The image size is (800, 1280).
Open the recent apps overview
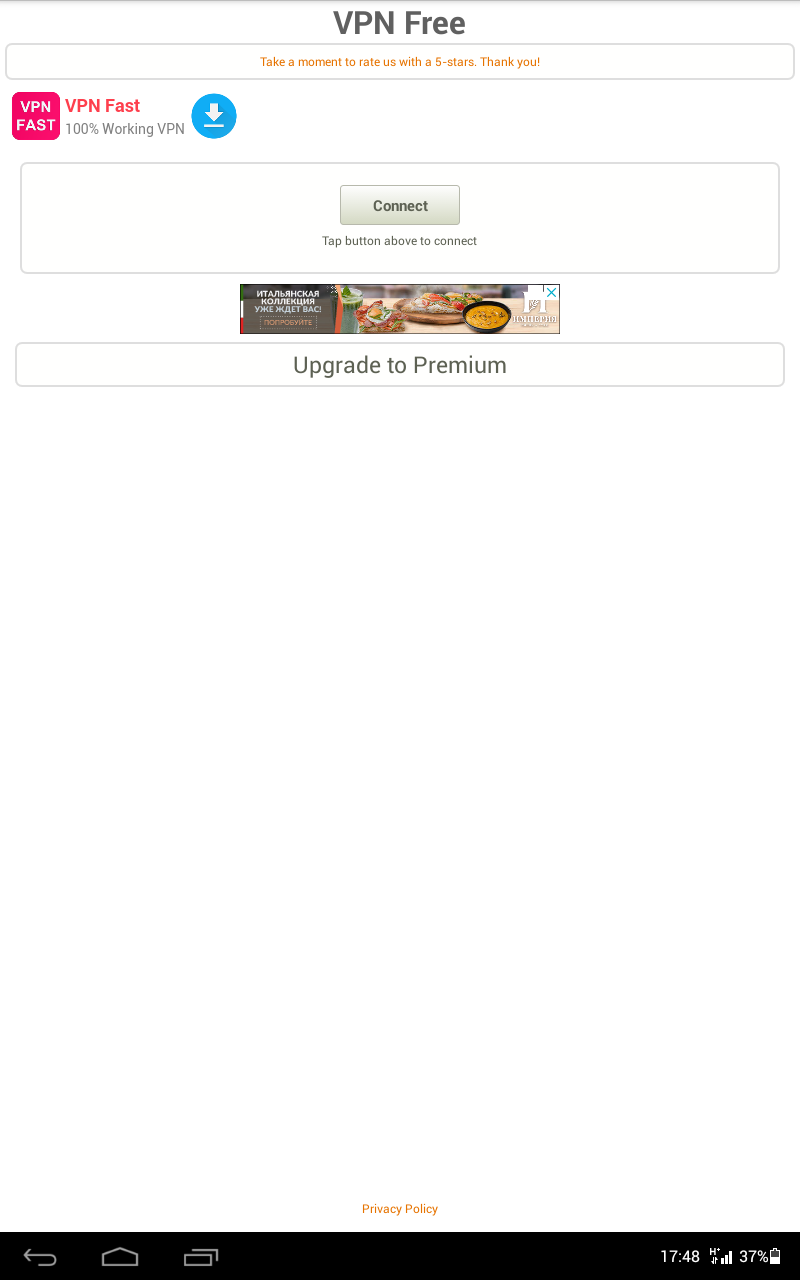pos(201,1256)
